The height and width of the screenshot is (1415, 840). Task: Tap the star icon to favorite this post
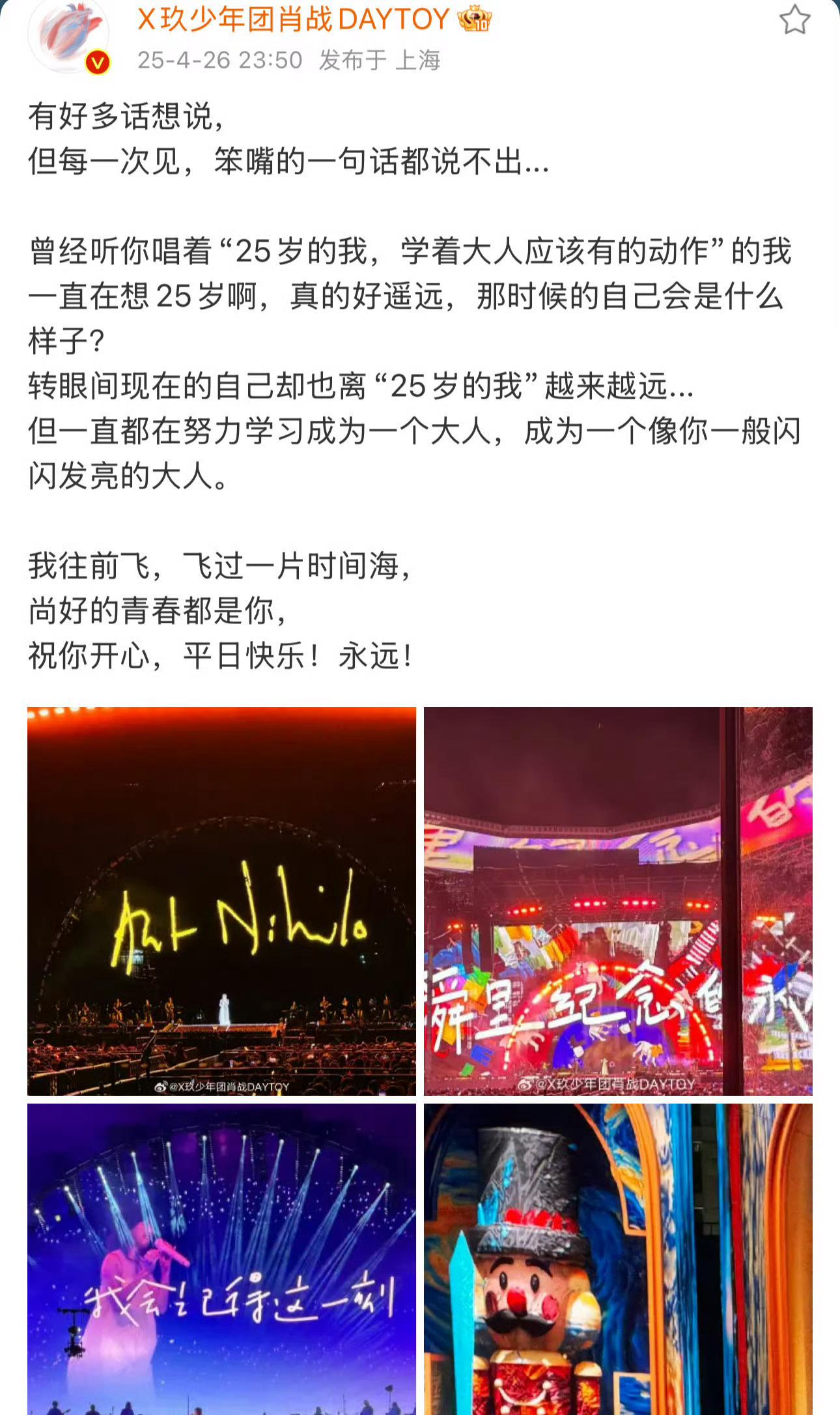pyautogui.click(x=794, y=20)
